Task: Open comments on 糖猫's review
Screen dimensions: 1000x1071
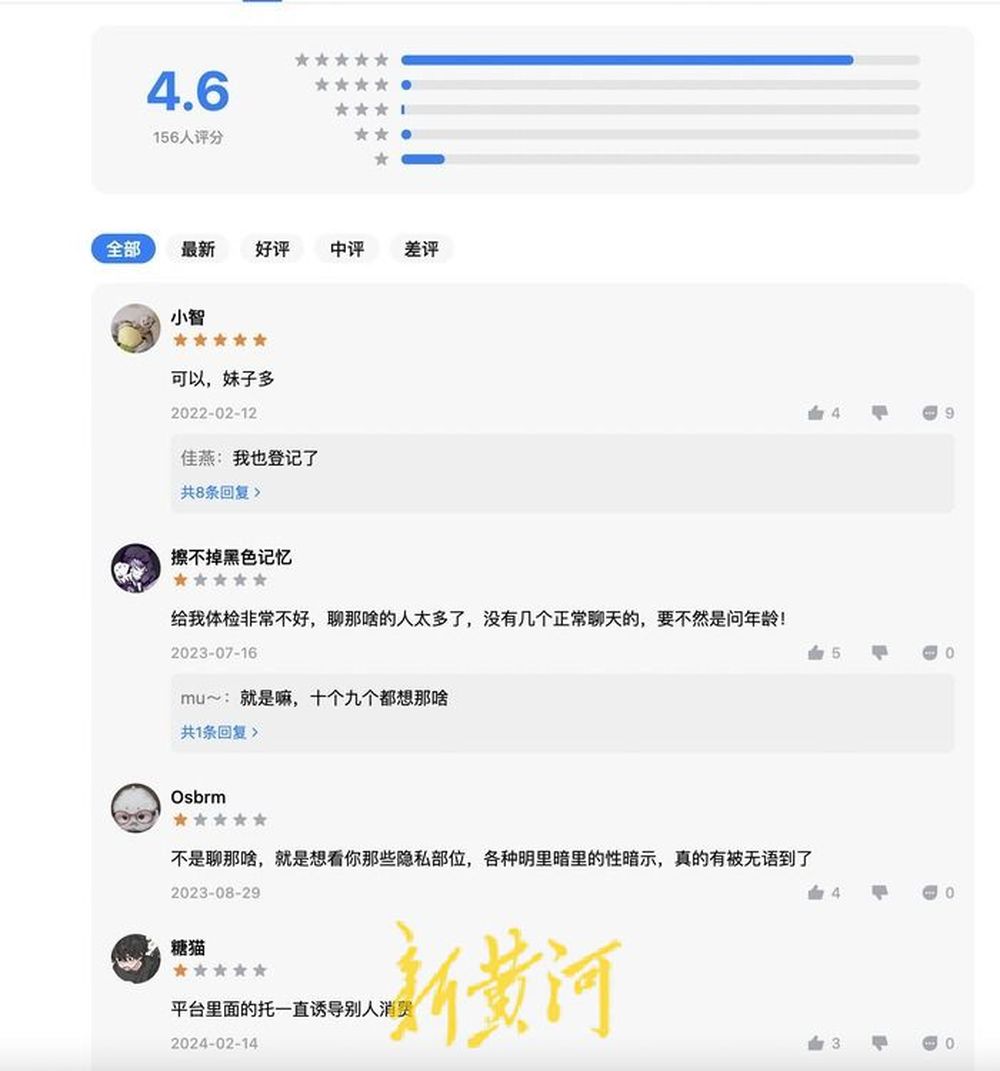Action: [930, 1044]
